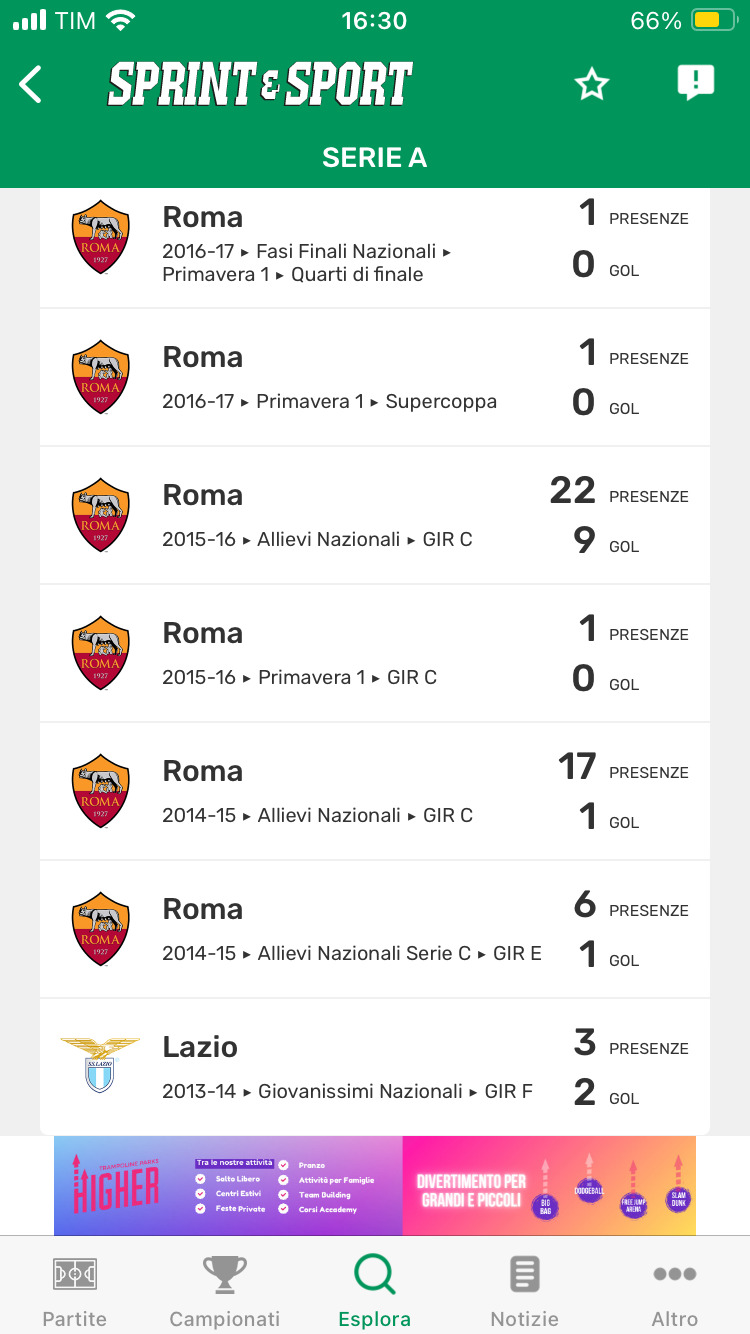Open Roma 2014-15 Allievi Nazionali Serie C row
750x1334 pixels.
point(375,929)
